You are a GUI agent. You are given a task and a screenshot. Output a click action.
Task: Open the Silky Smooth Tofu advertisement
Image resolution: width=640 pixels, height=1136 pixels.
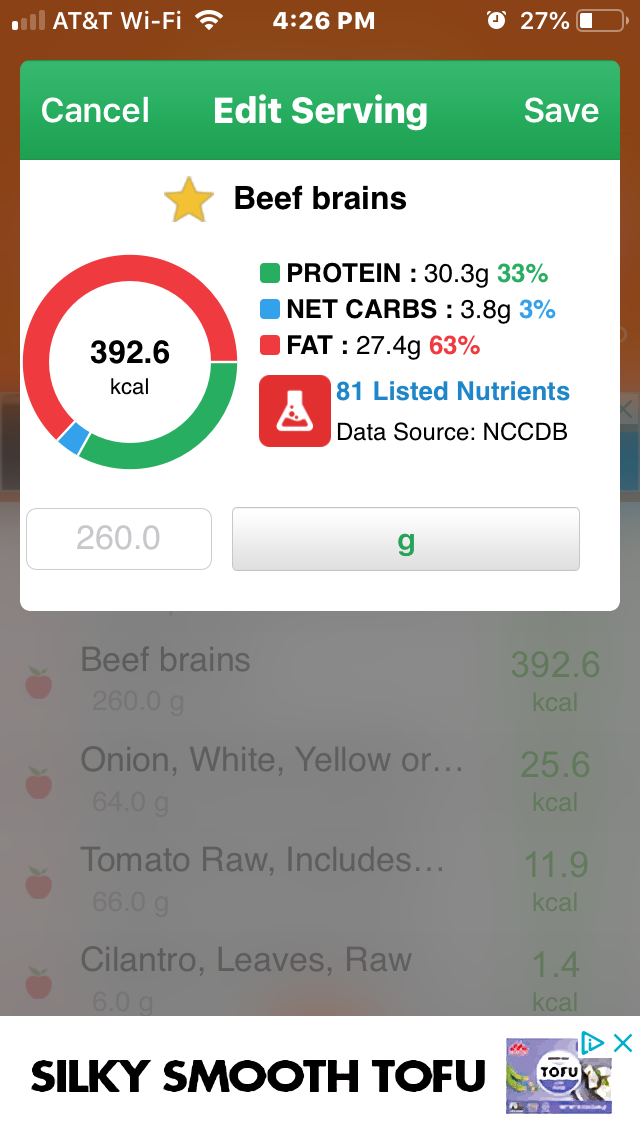point(320,1075)
